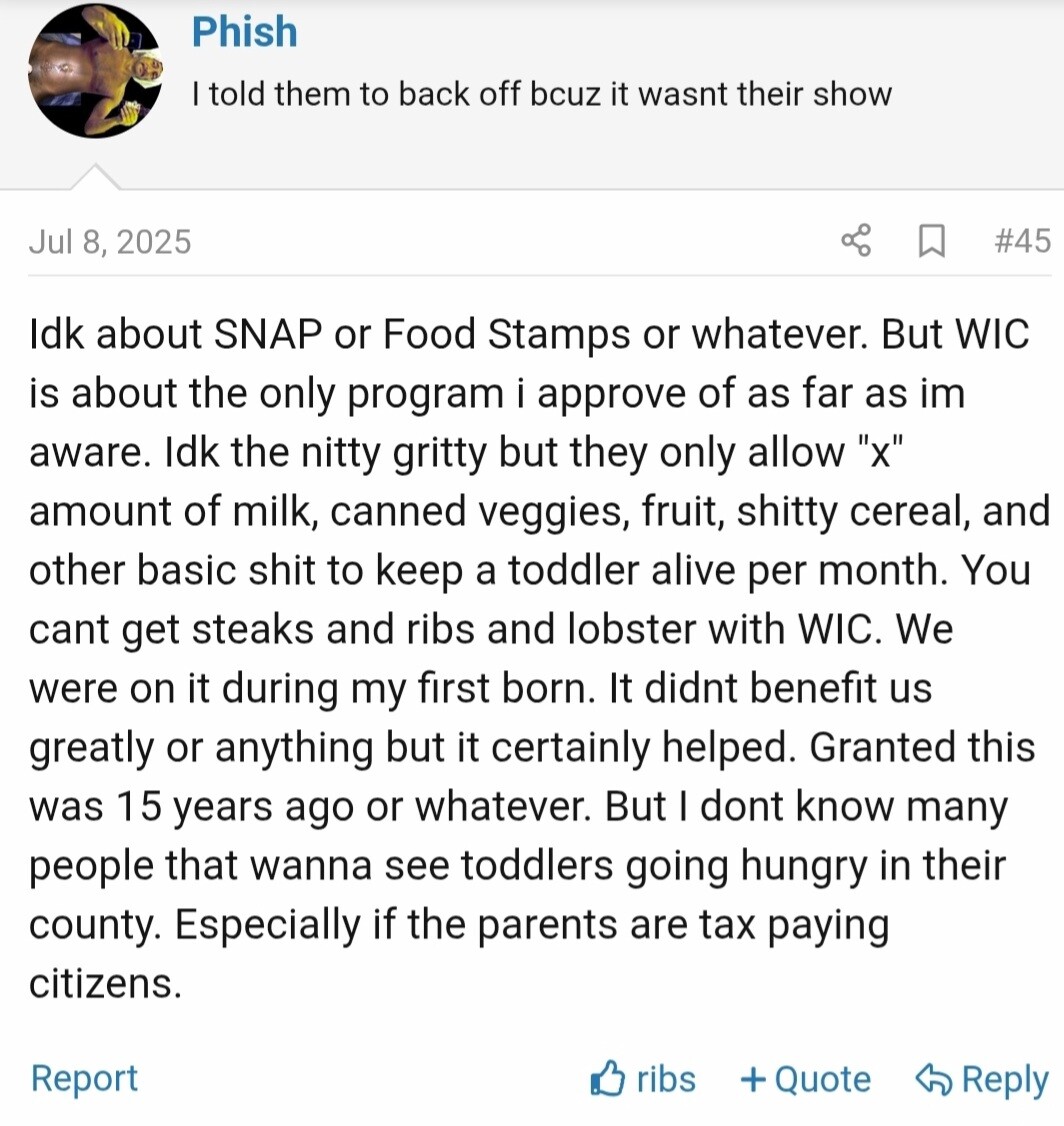Open the Jul 8, 2025 date link
The width and height of the screenshot is (1064, 1126).
coord(110,242)
